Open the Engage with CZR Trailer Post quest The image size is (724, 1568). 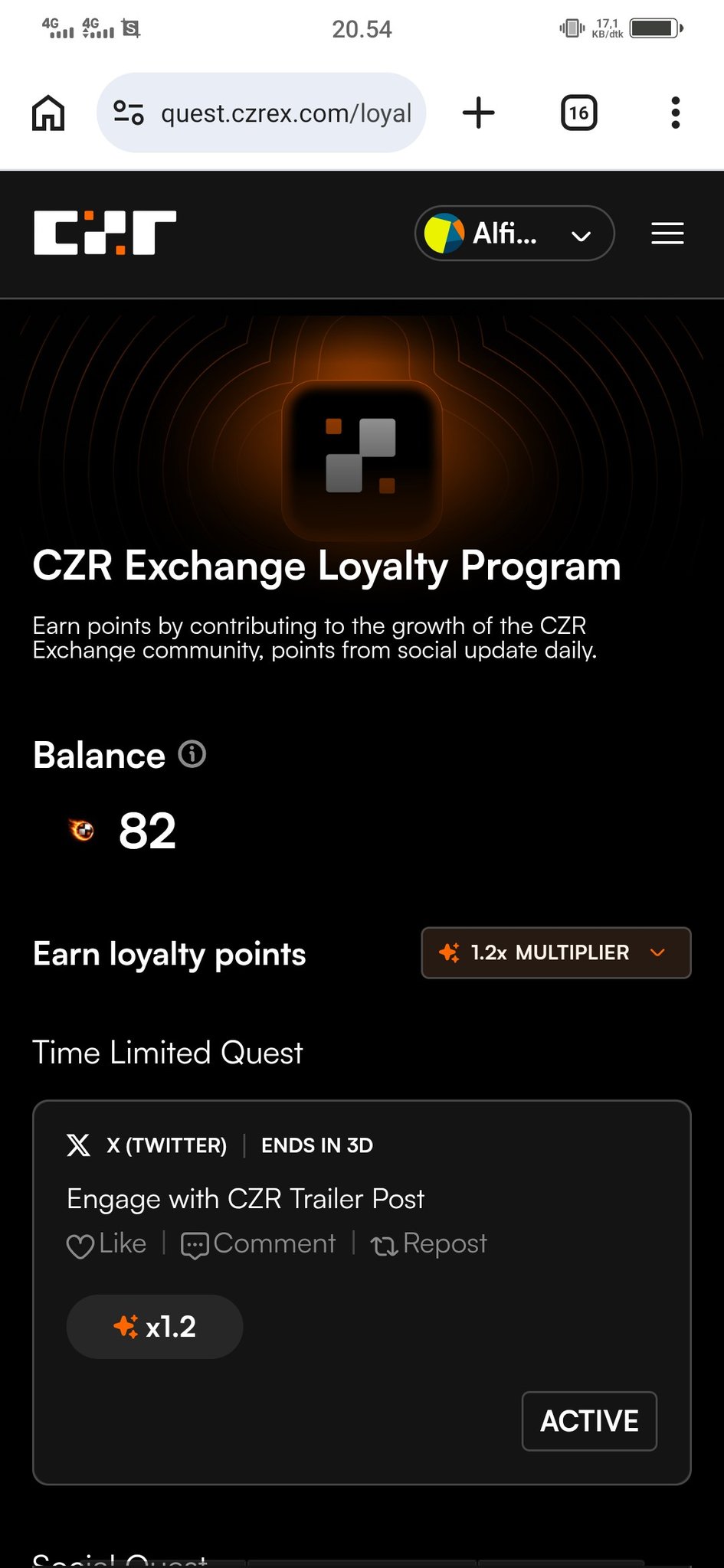[x=245, y=1198]
